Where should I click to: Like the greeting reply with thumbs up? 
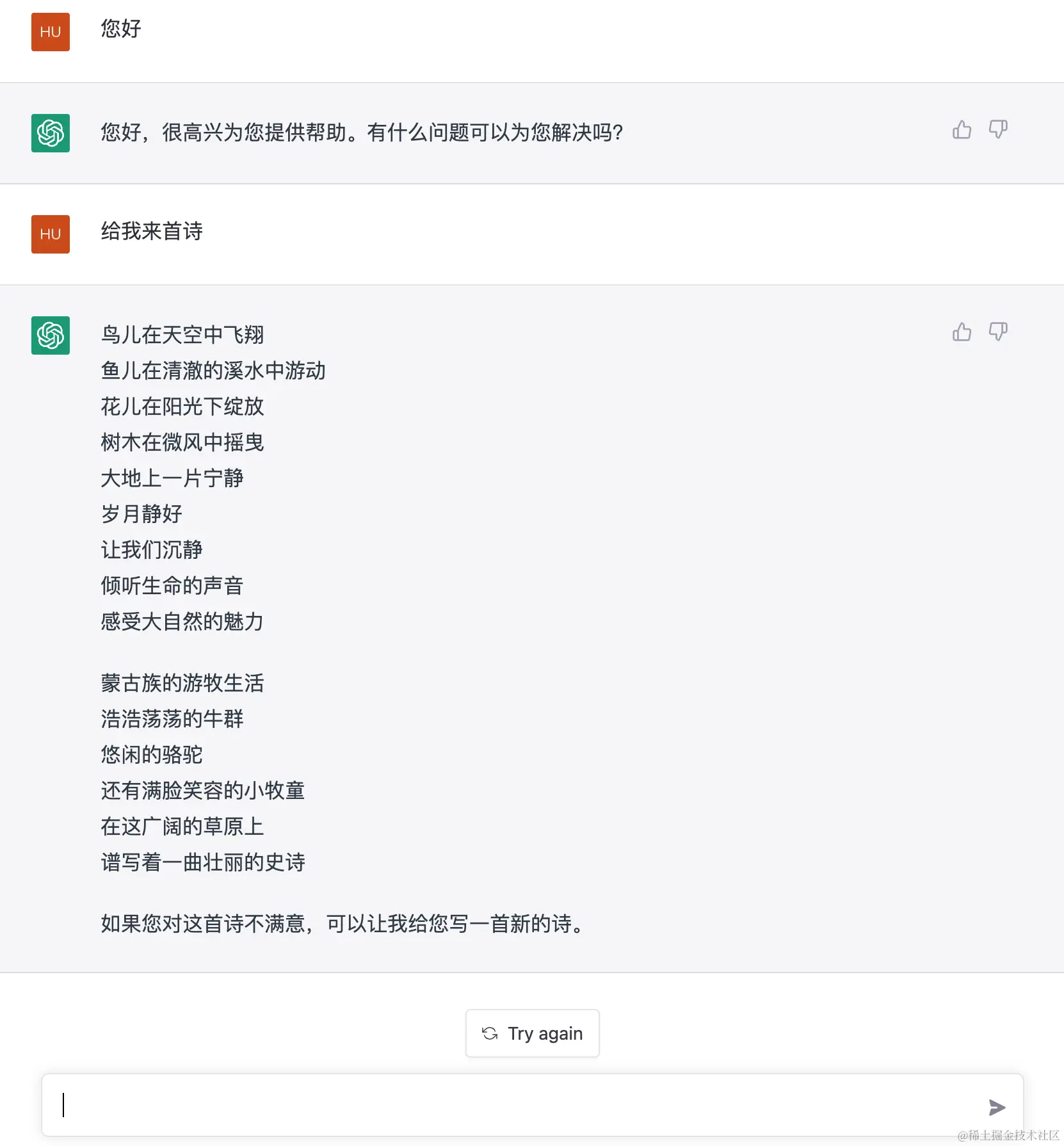click(x=962, y=130)
